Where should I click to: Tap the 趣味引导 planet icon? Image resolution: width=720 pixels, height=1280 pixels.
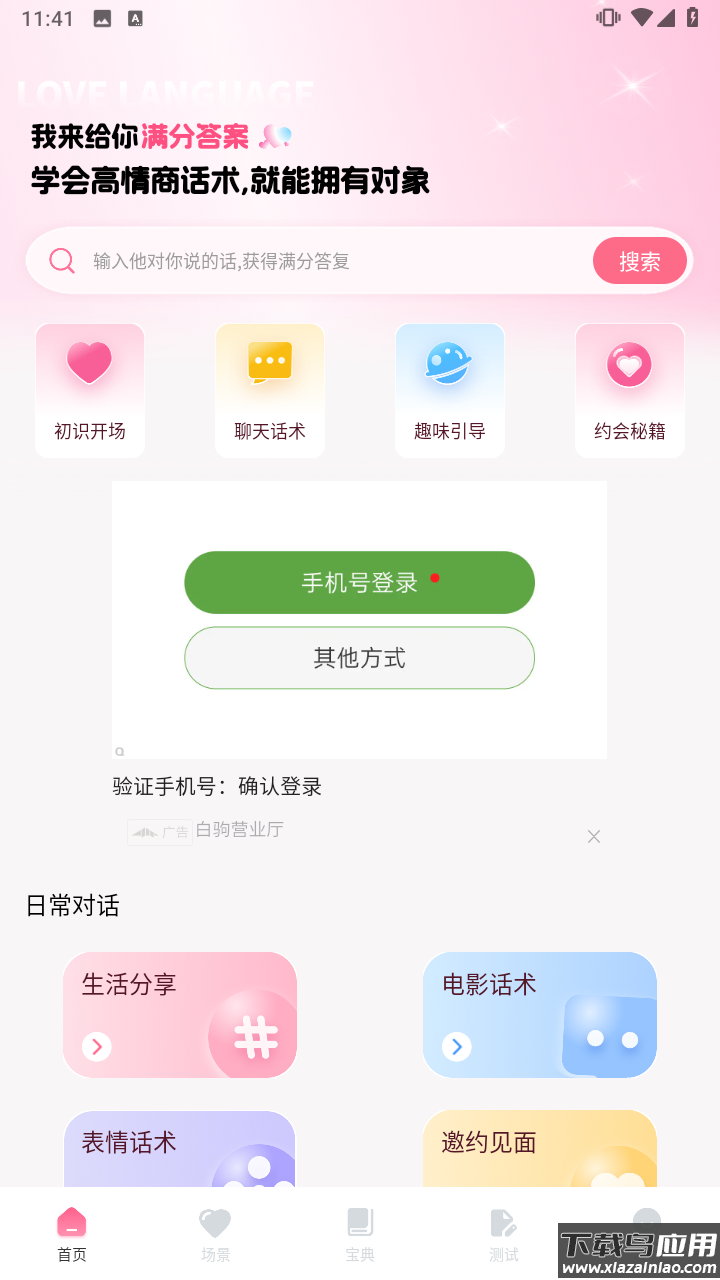(449, 363)
